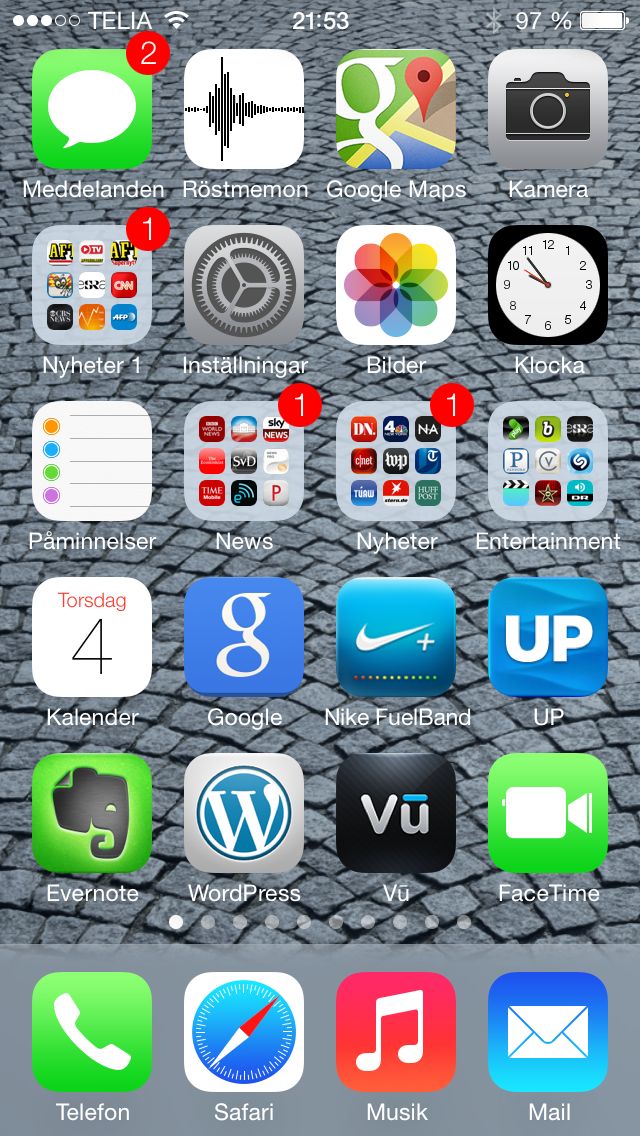Open the Meddelanden messages app

[x=92, y=109]
